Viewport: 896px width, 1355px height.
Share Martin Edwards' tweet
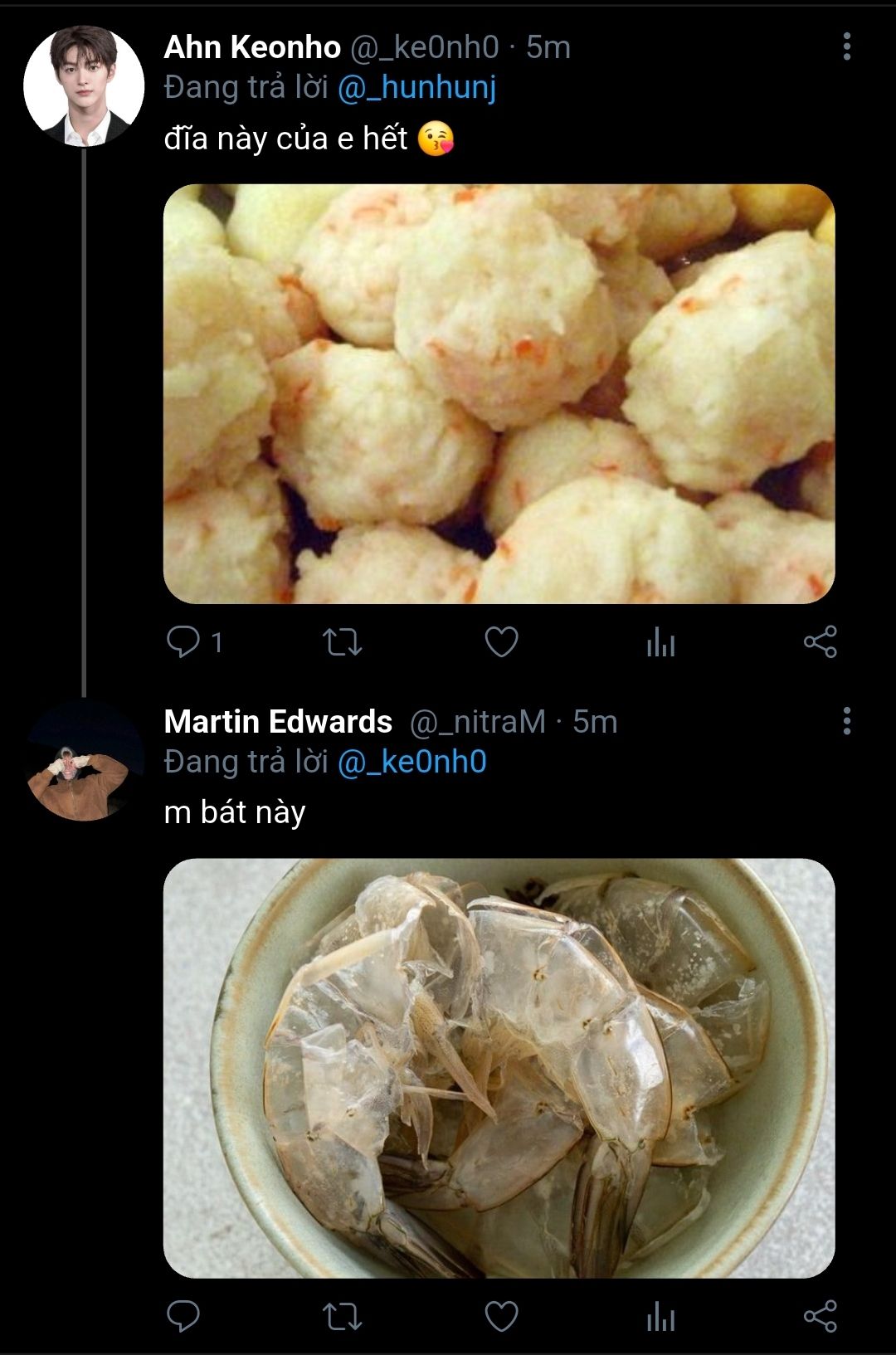[820, 1316]
